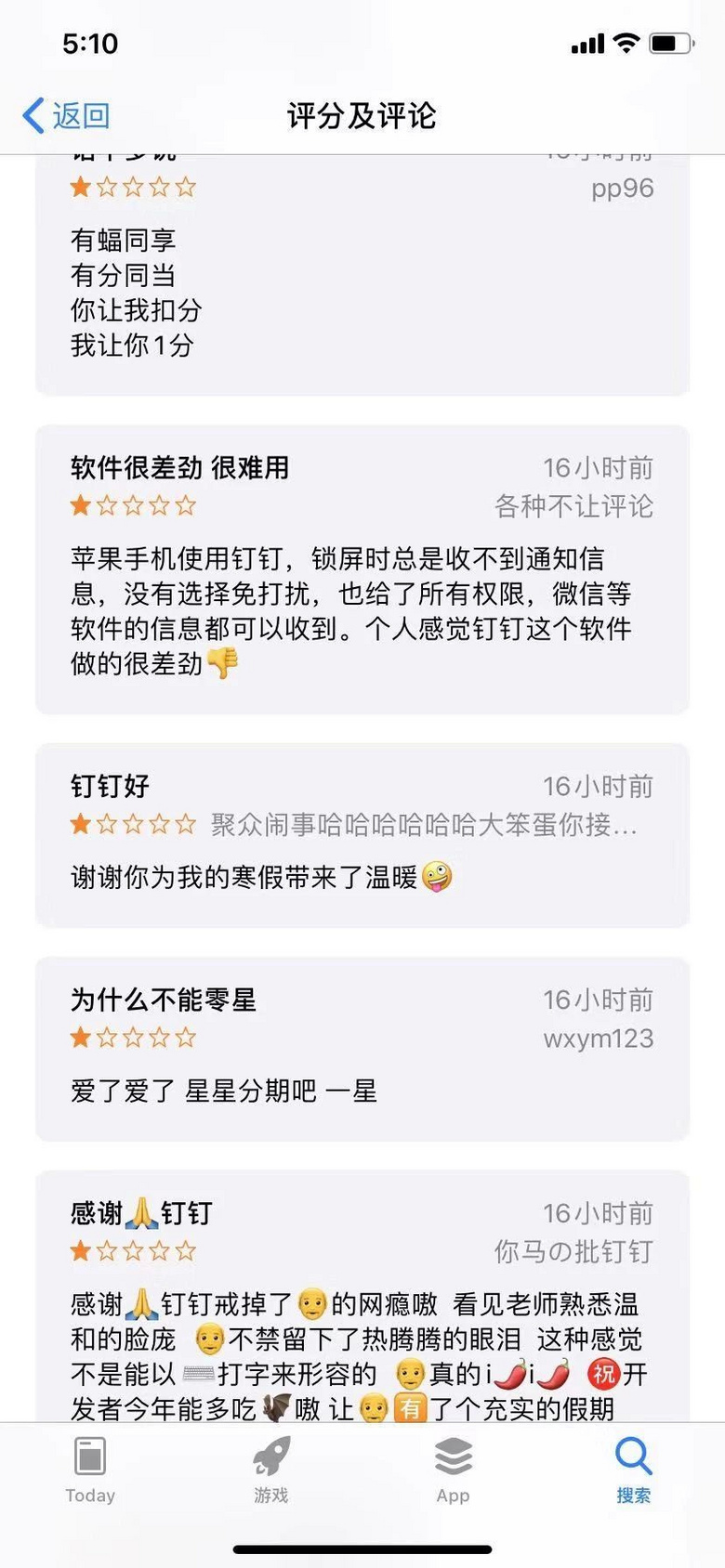725x1568 pixels.
Task: Open the review titled 软件很差劲 很难用
Action: (362, 568)
